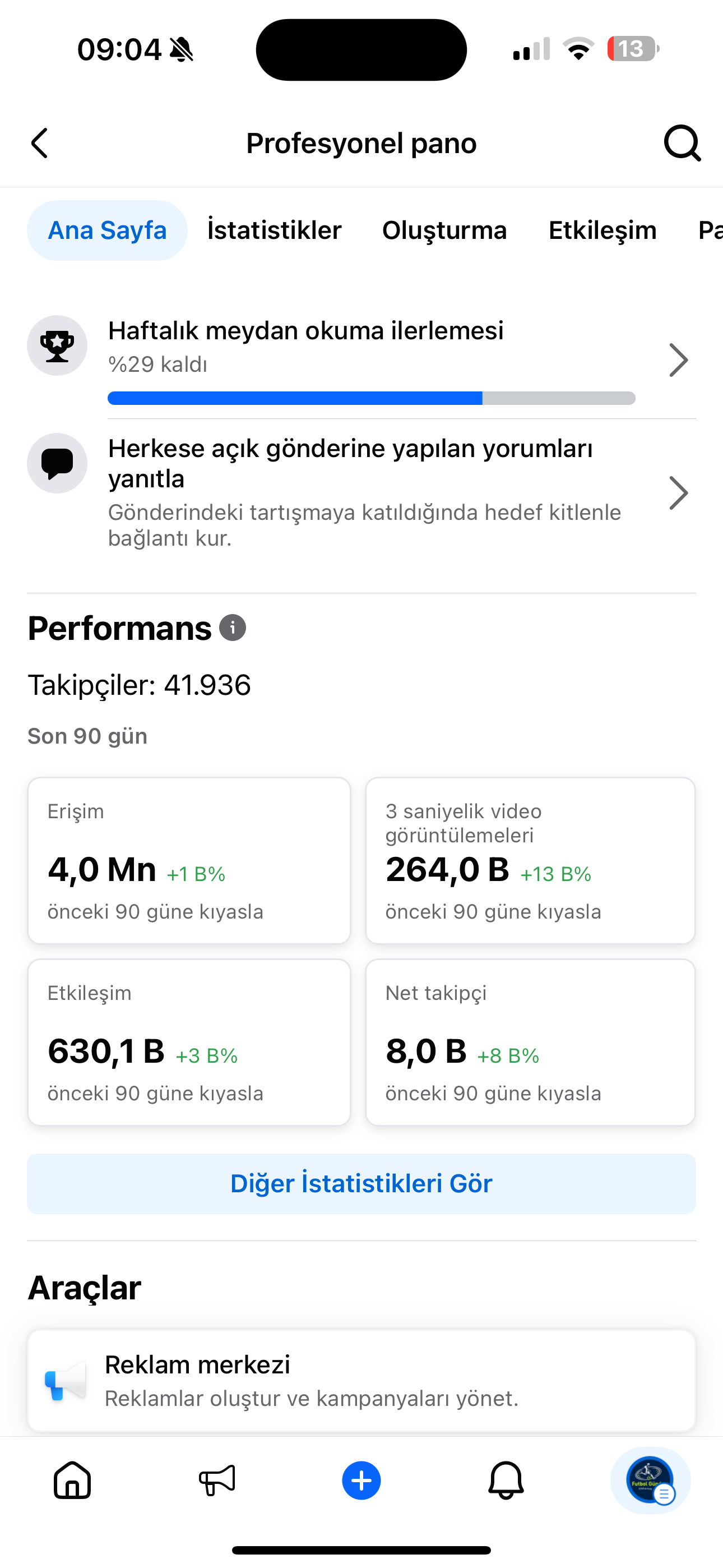Switch to the Oluşturma tab
This screenshot has width=723, height=1568.
pos(444,230)
